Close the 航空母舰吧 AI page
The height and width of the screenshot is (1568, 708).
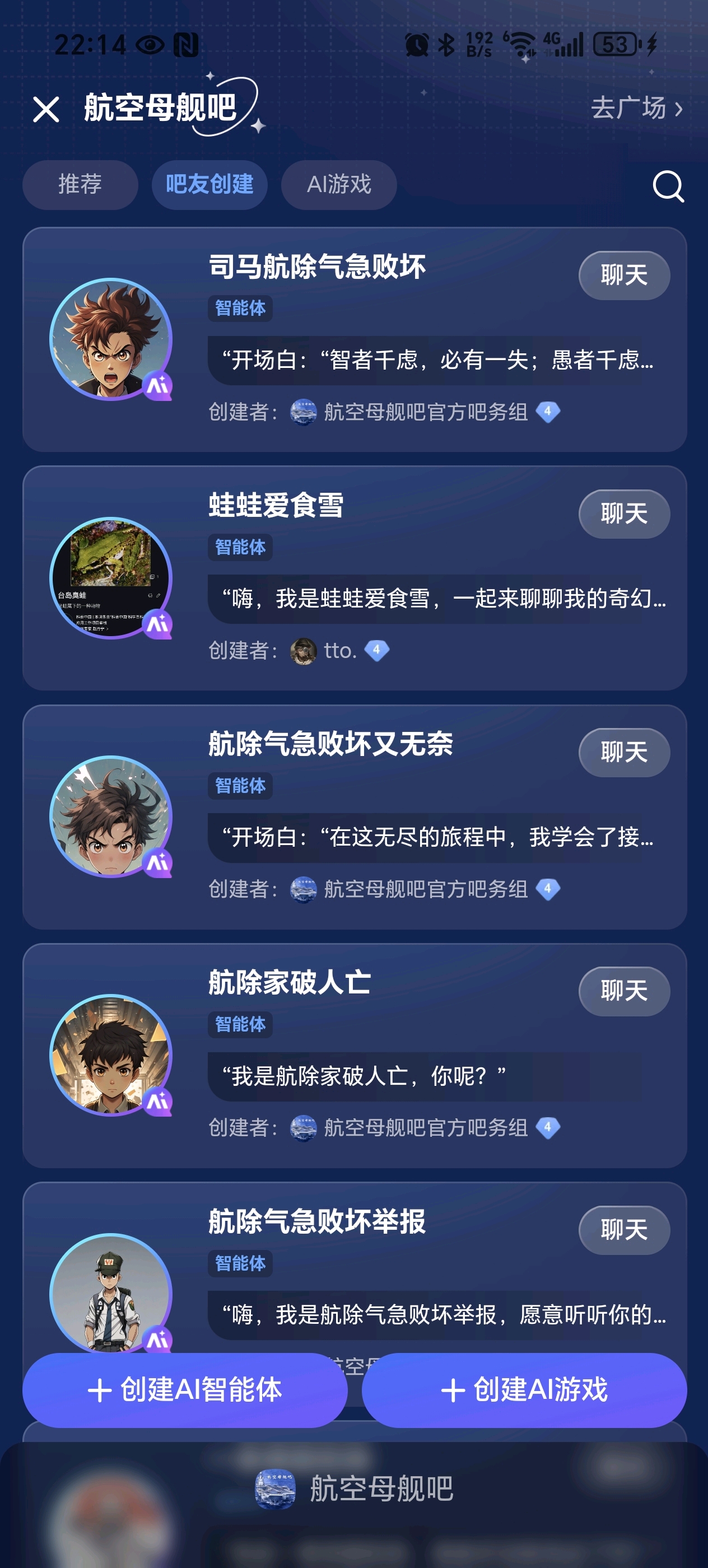46,110
